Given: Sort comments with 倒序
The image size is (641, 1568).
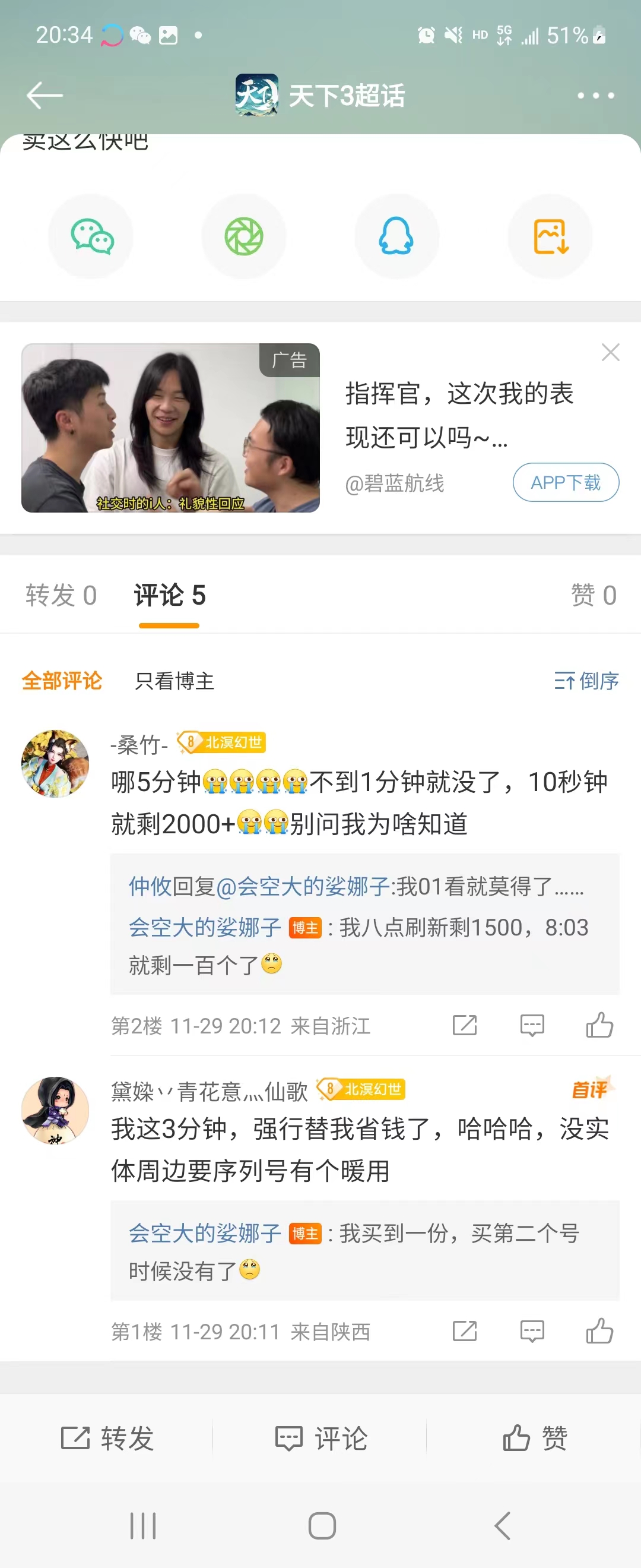Looking at the screenshot, I should (x=586, y=681).
